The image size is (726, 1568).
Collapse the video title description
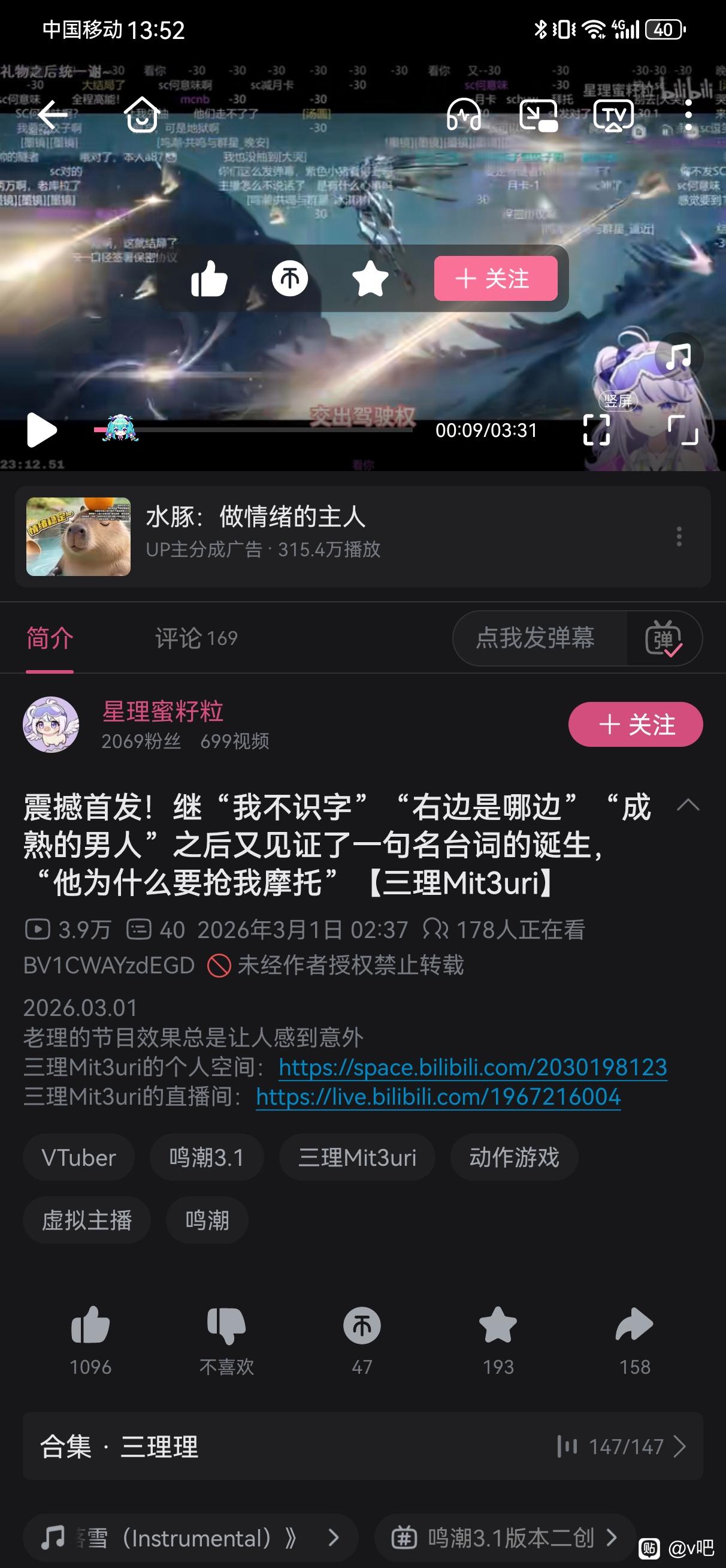pyautogui.click(x=688, y=806)
